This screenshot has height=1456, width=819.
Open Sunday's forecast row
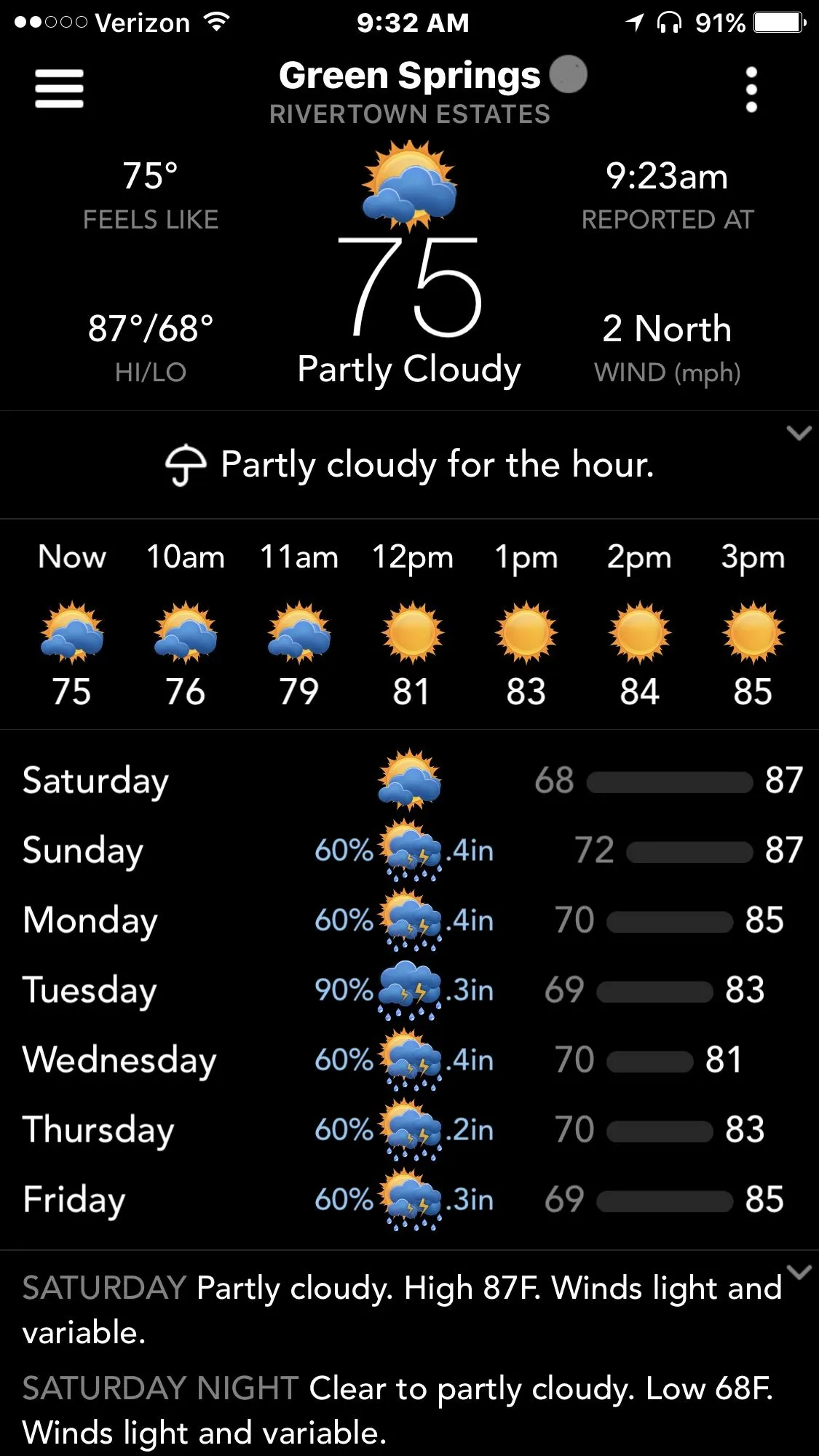[x=409, y=850]
